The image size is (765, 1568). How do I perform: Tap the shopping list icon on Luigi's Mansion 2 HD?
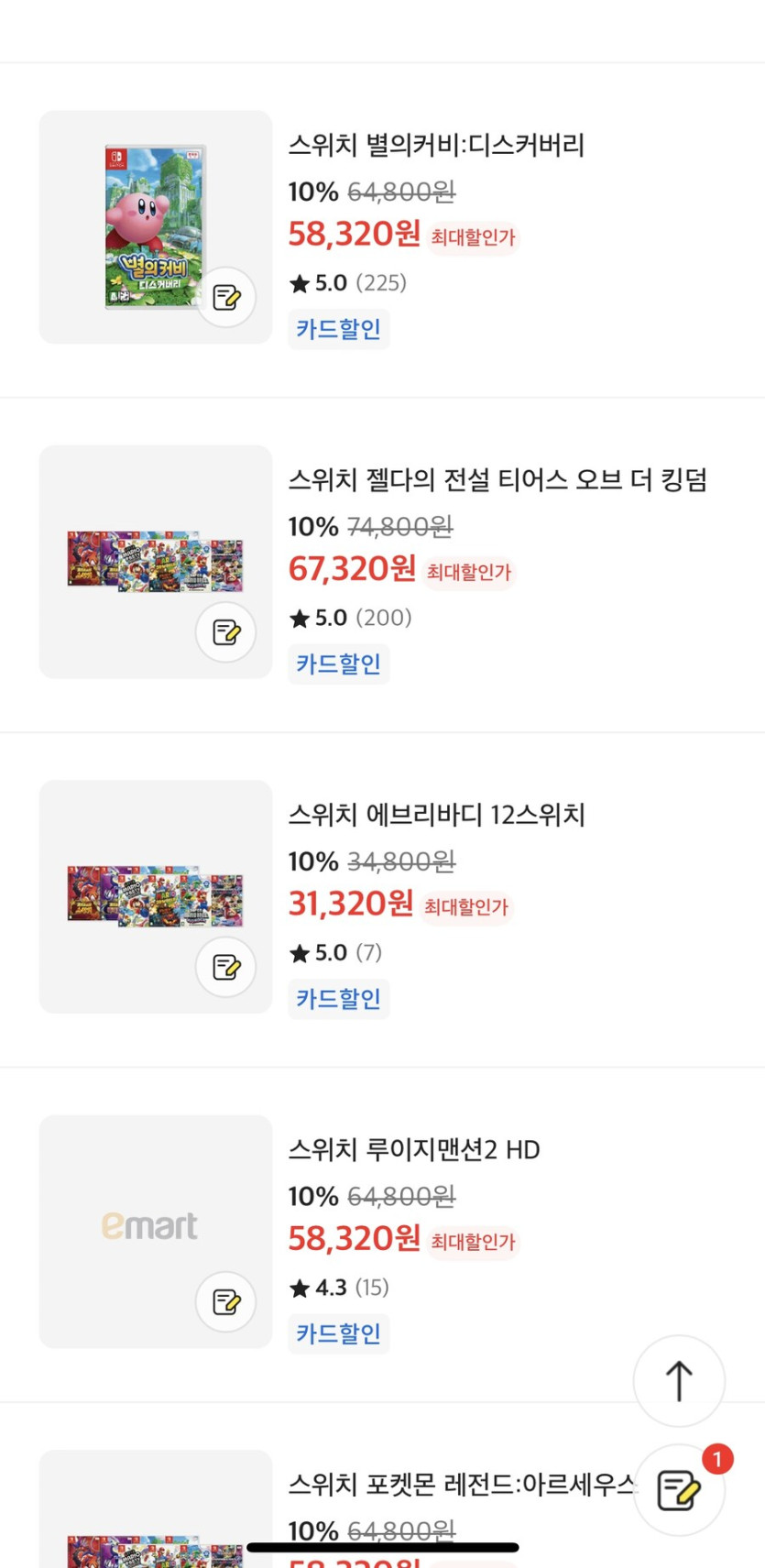tap(225, 1301)
